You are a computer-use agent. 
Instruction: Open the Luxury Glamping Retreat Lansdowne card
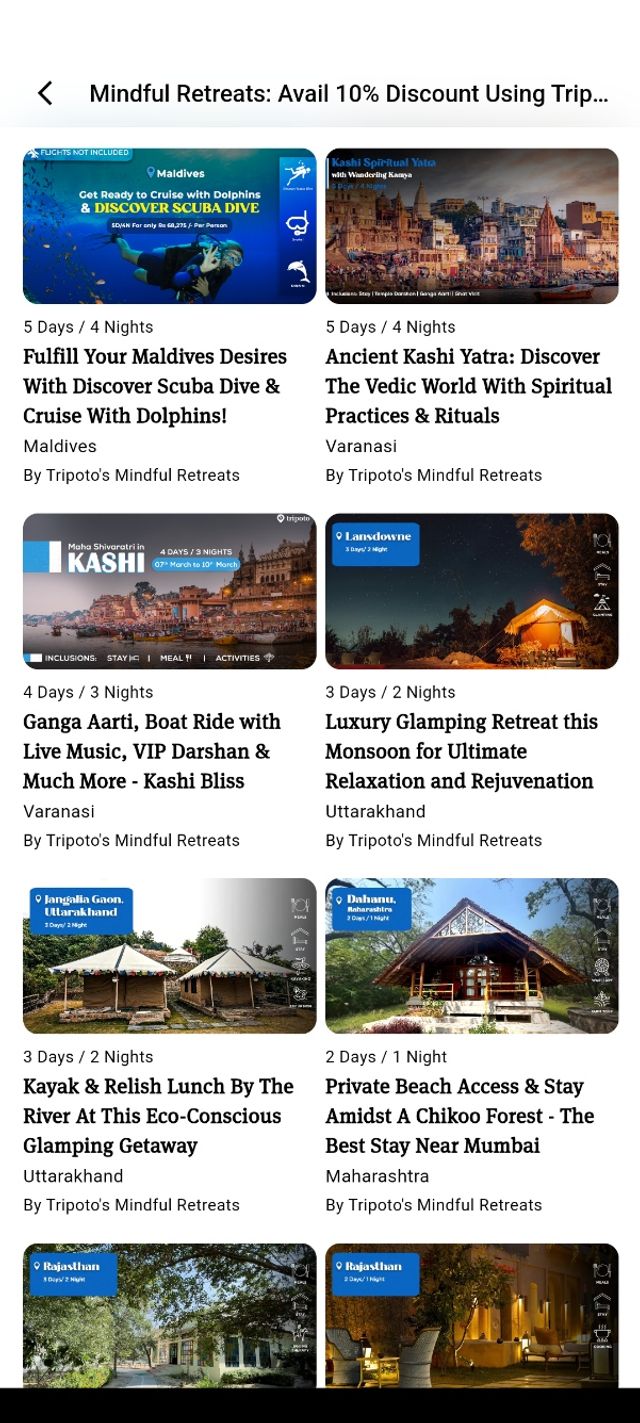(471, 592)
